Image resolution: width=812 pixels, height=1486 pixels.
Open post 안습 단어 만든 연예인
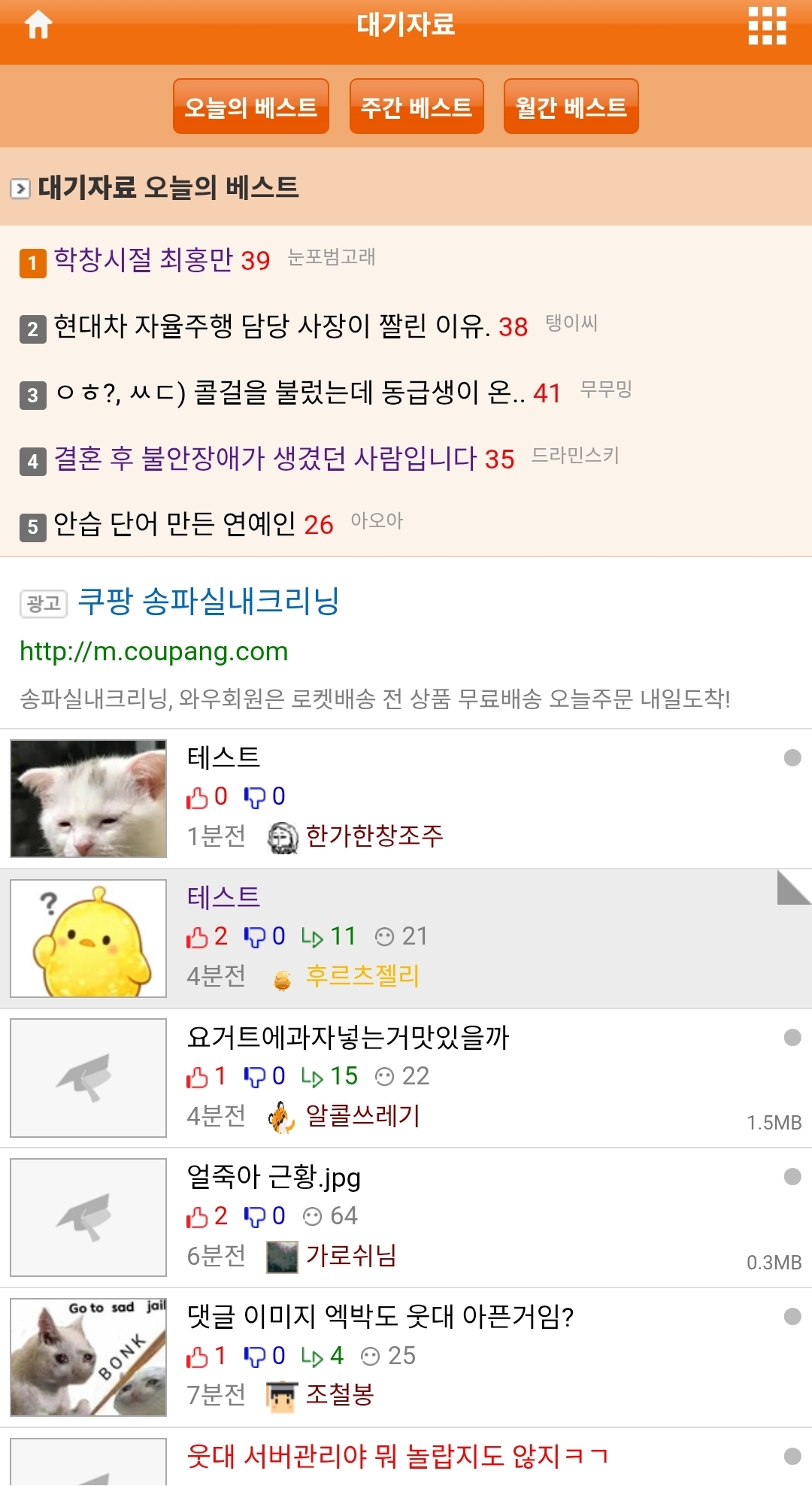point(174,524)
